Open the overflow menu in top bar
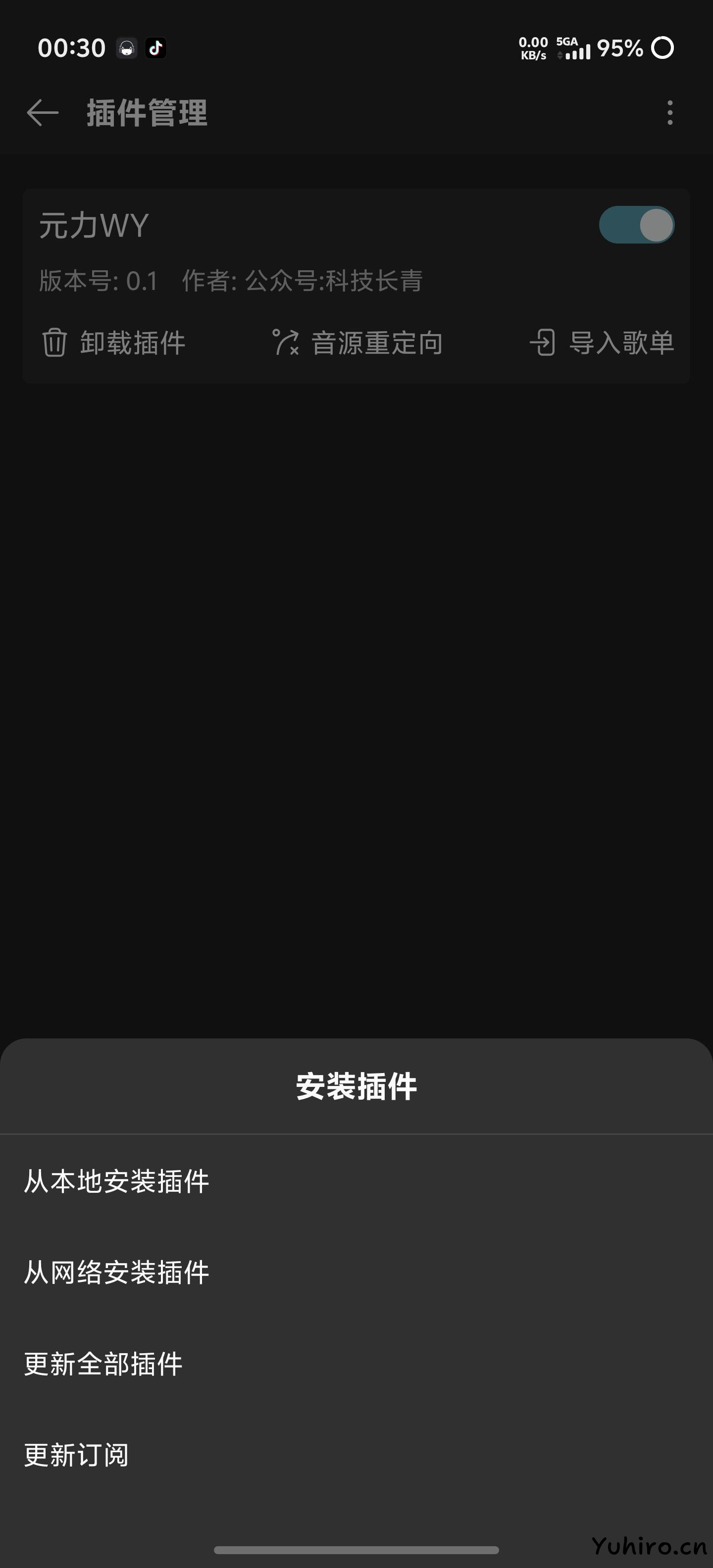713x1568 pixels. (x=670, y=113)
